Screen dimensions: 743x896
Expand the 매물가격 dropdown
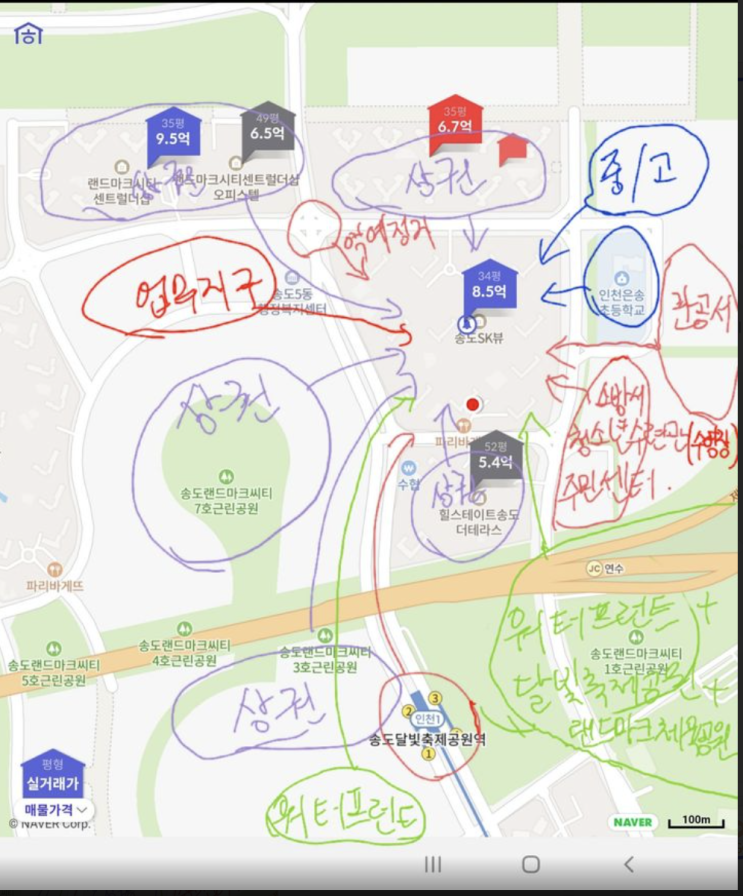pyautogui.click(x=55, y=809)
